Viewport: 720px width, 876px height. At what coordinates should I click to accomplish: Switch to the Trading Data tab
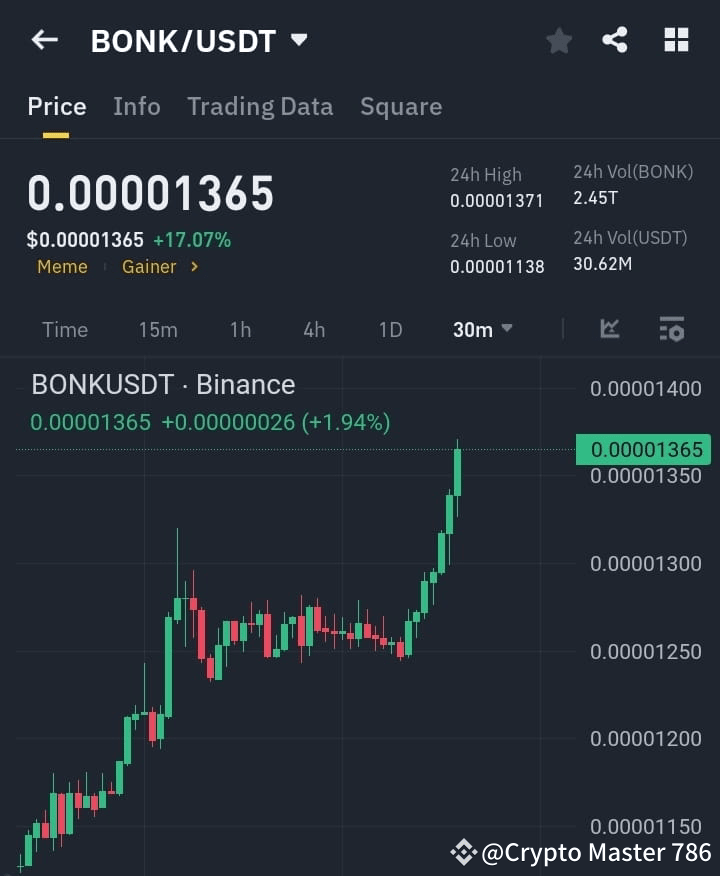[260, 106]
